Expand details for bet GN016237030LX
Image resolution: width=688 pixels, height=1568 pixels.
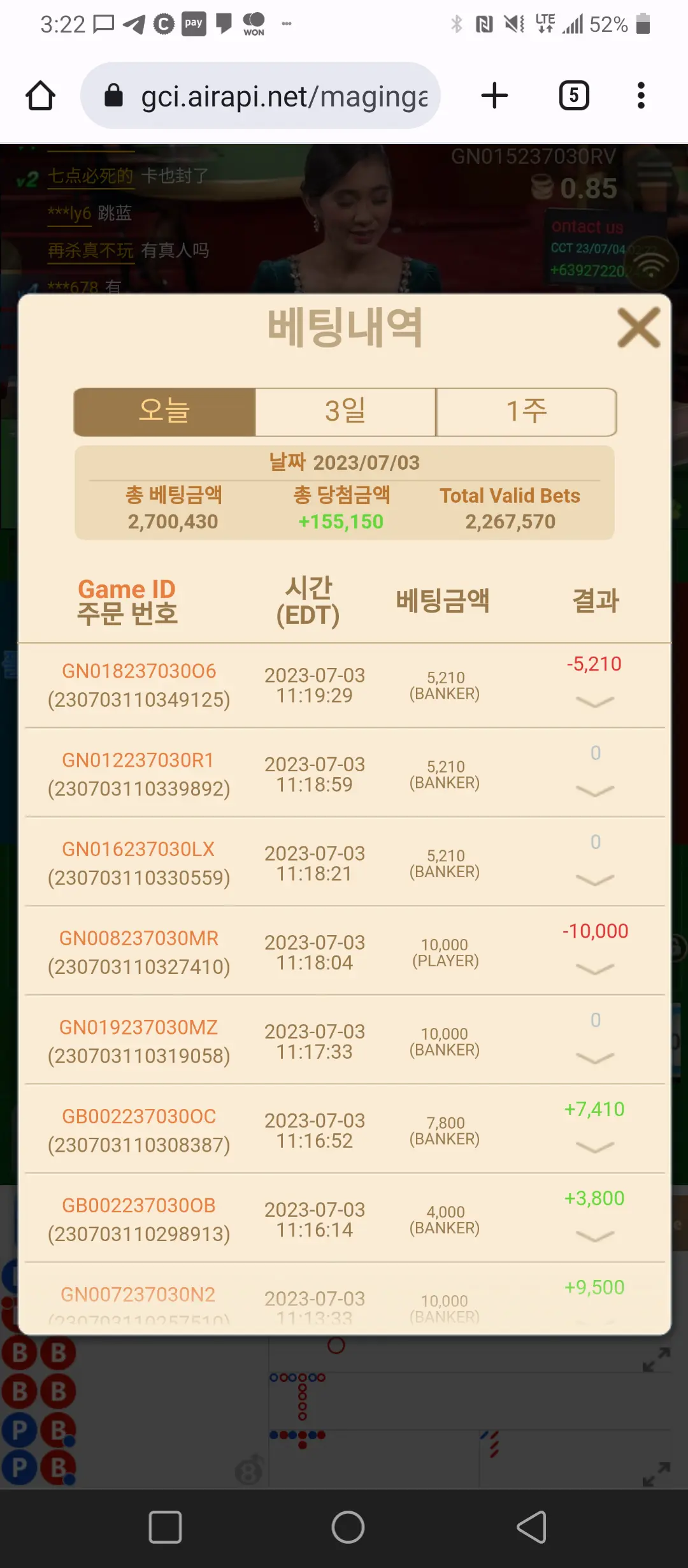pyautogui.click(x=595, y=880)
